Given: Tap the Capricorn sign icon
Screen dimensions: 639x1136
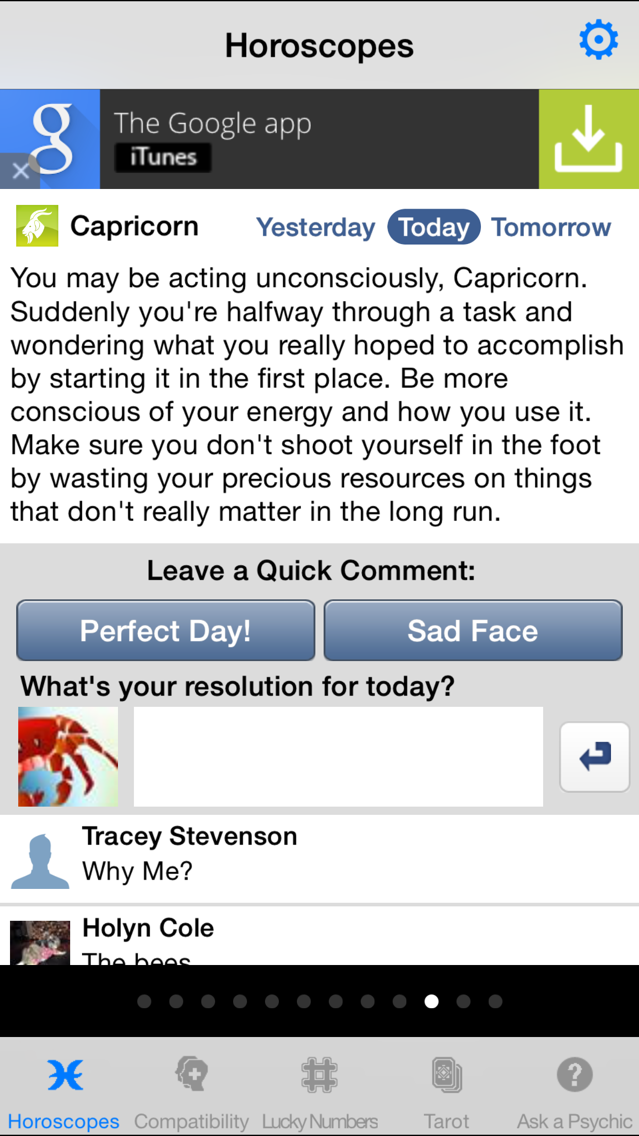Looking at the screenshot, I should 37,226.
